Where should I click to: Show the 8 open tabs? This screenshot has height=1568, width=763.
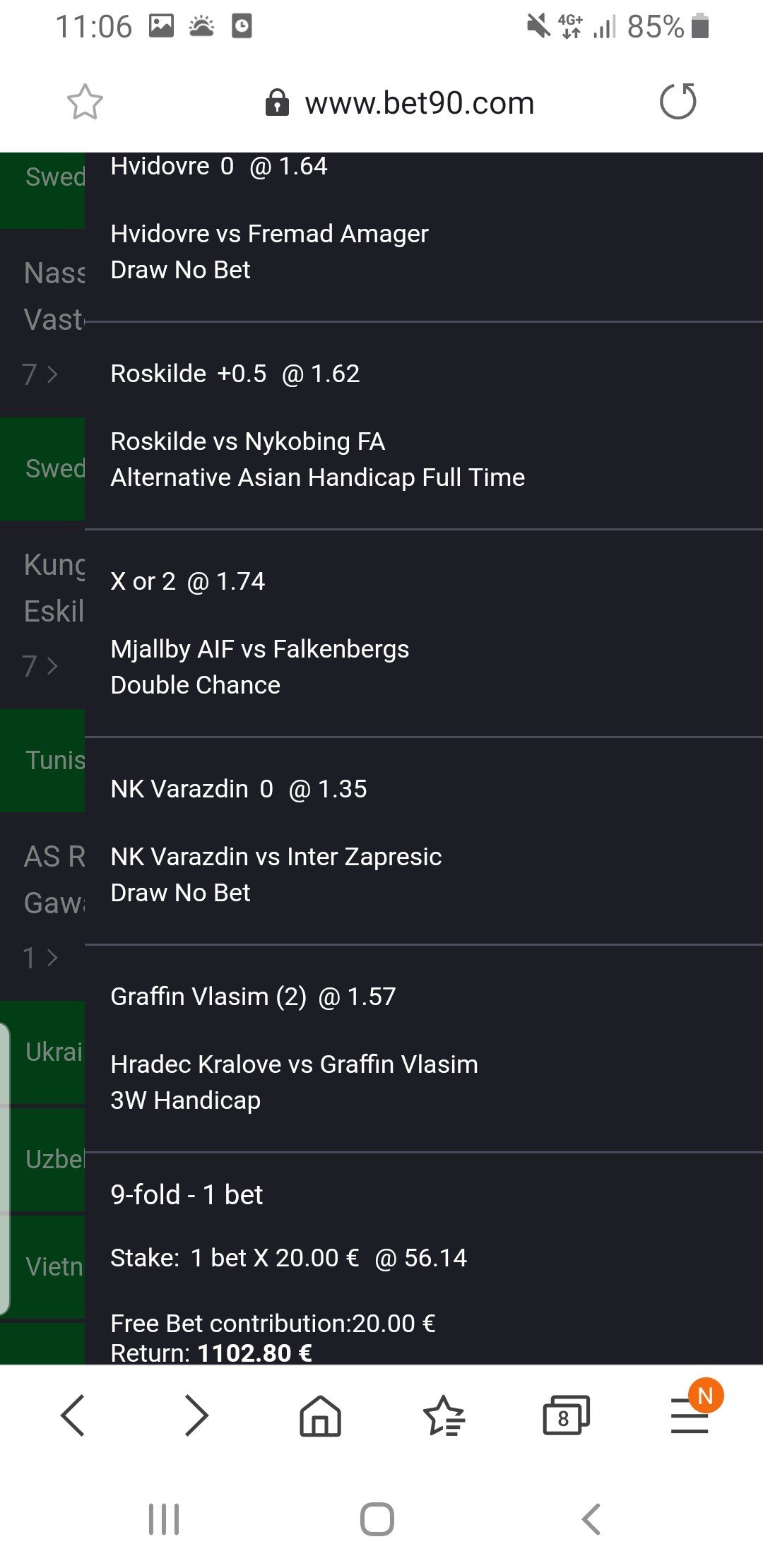[565, 1415]
